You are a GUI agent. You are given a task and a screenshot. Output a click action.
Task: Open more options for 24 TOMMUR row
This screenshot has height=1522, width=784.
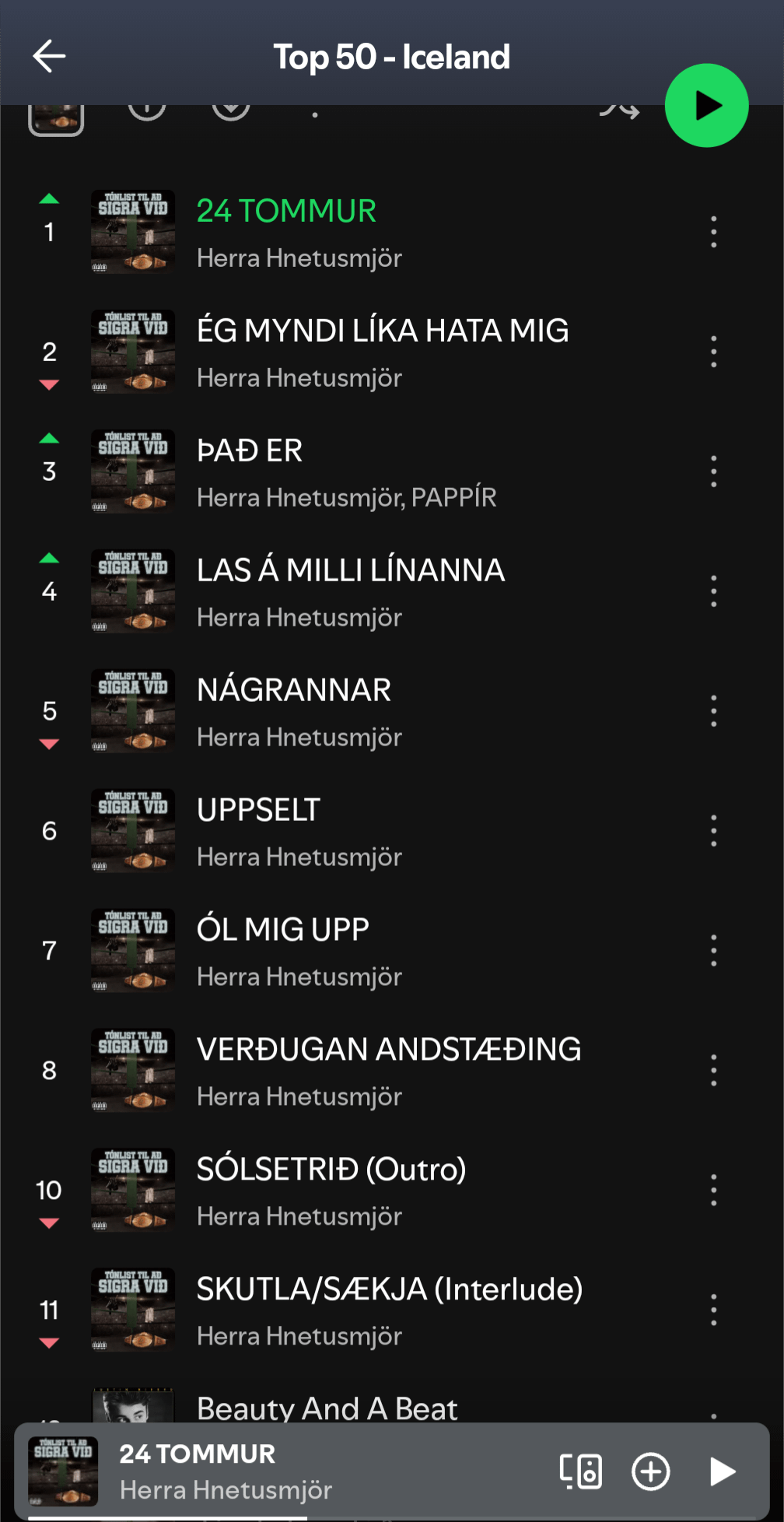(x=713, y=232)
